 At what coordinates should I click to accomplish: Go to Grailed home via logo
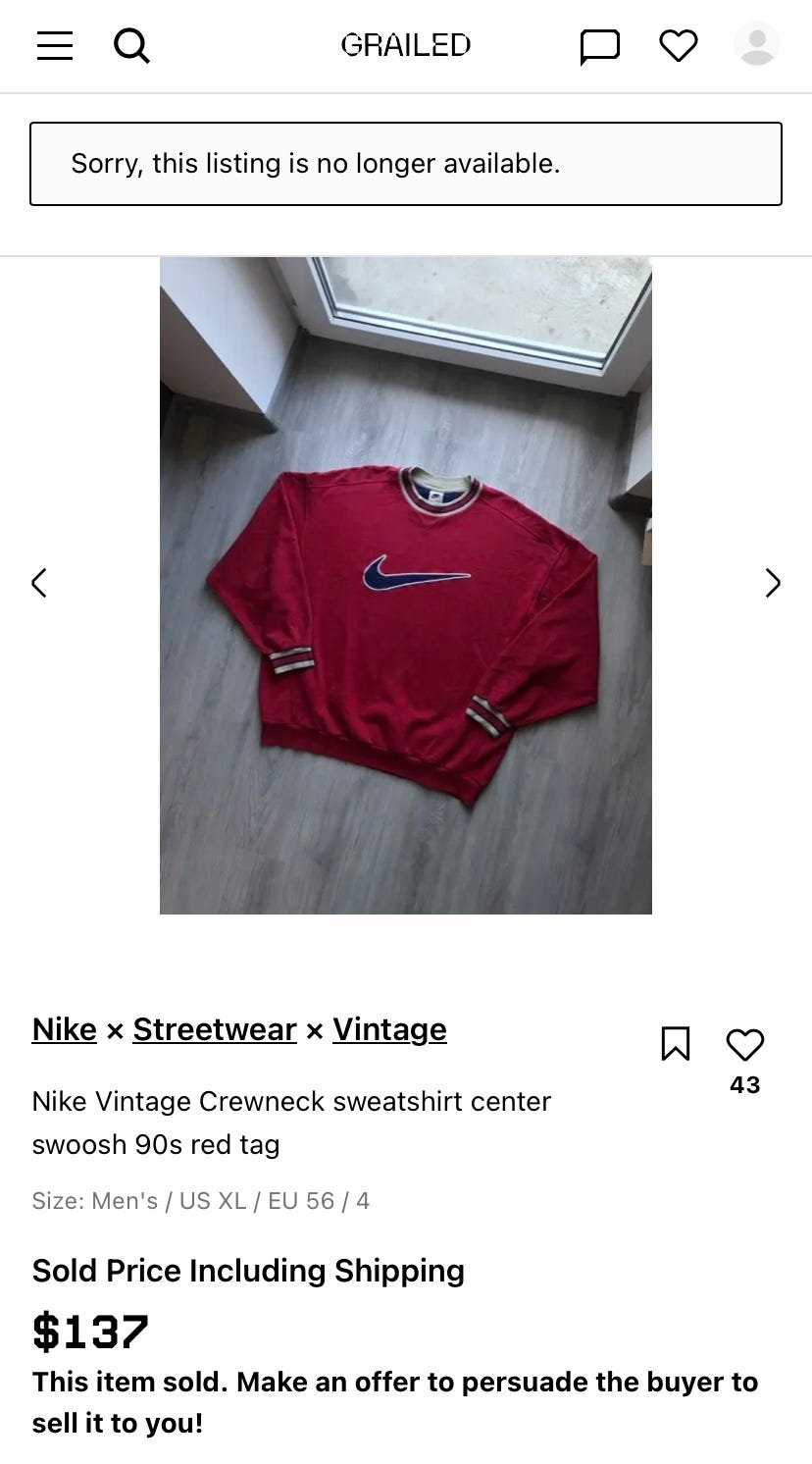coord(406,45)
